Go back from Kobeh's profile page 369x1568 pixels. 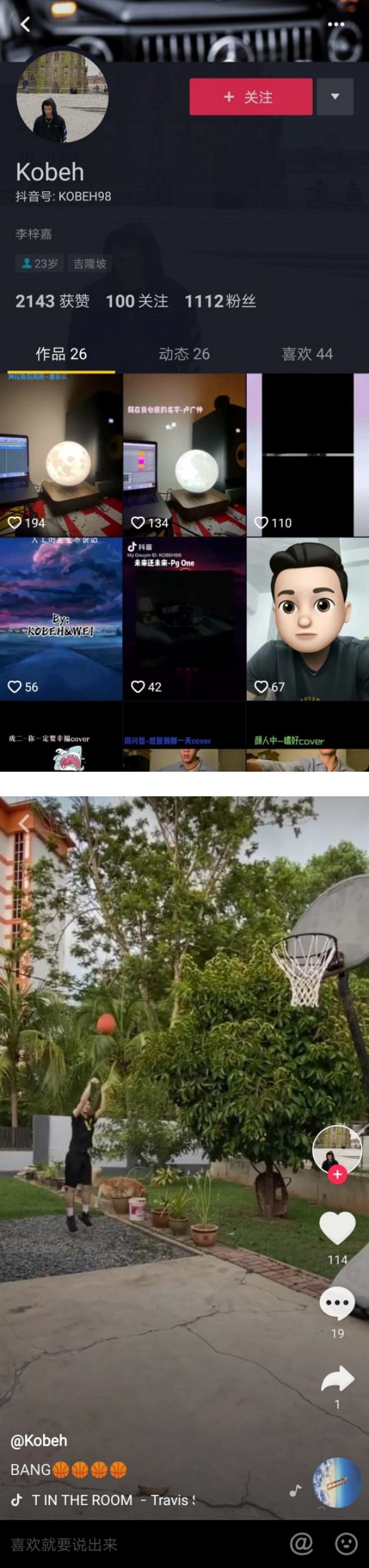pos(25,24)
